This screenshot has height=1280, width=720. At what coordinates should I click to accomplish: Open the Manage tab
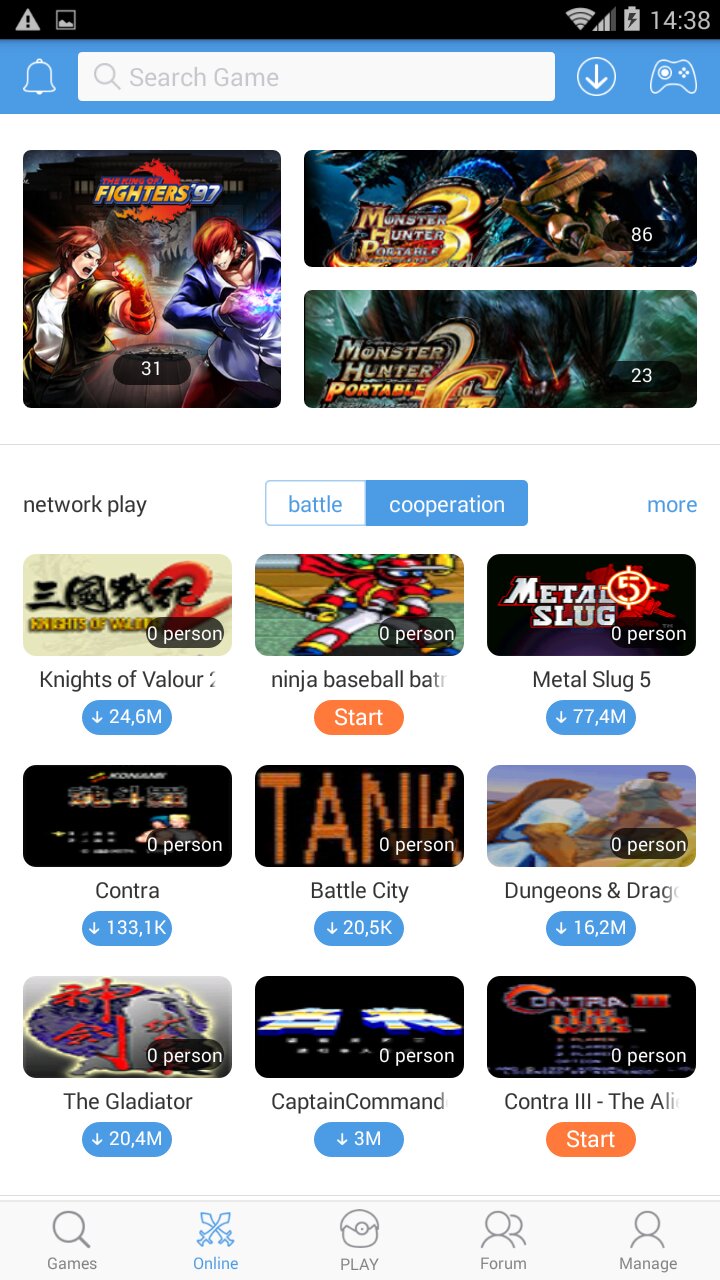pos(647,1240)
